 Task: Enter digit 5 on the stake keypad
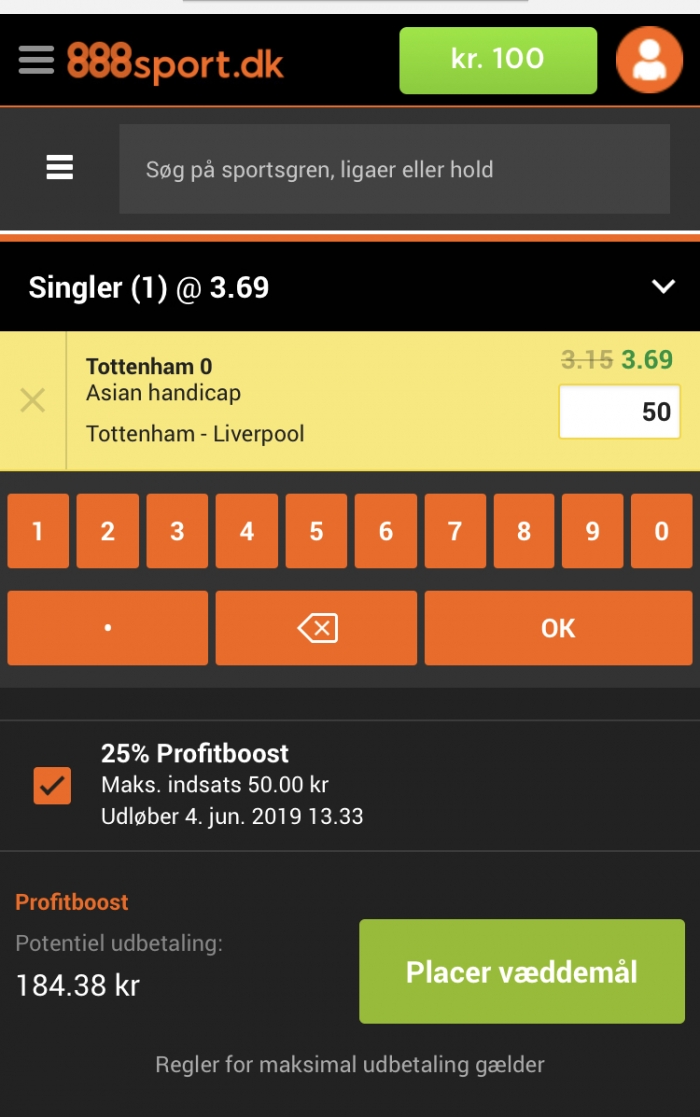click(x=316, y=531)
